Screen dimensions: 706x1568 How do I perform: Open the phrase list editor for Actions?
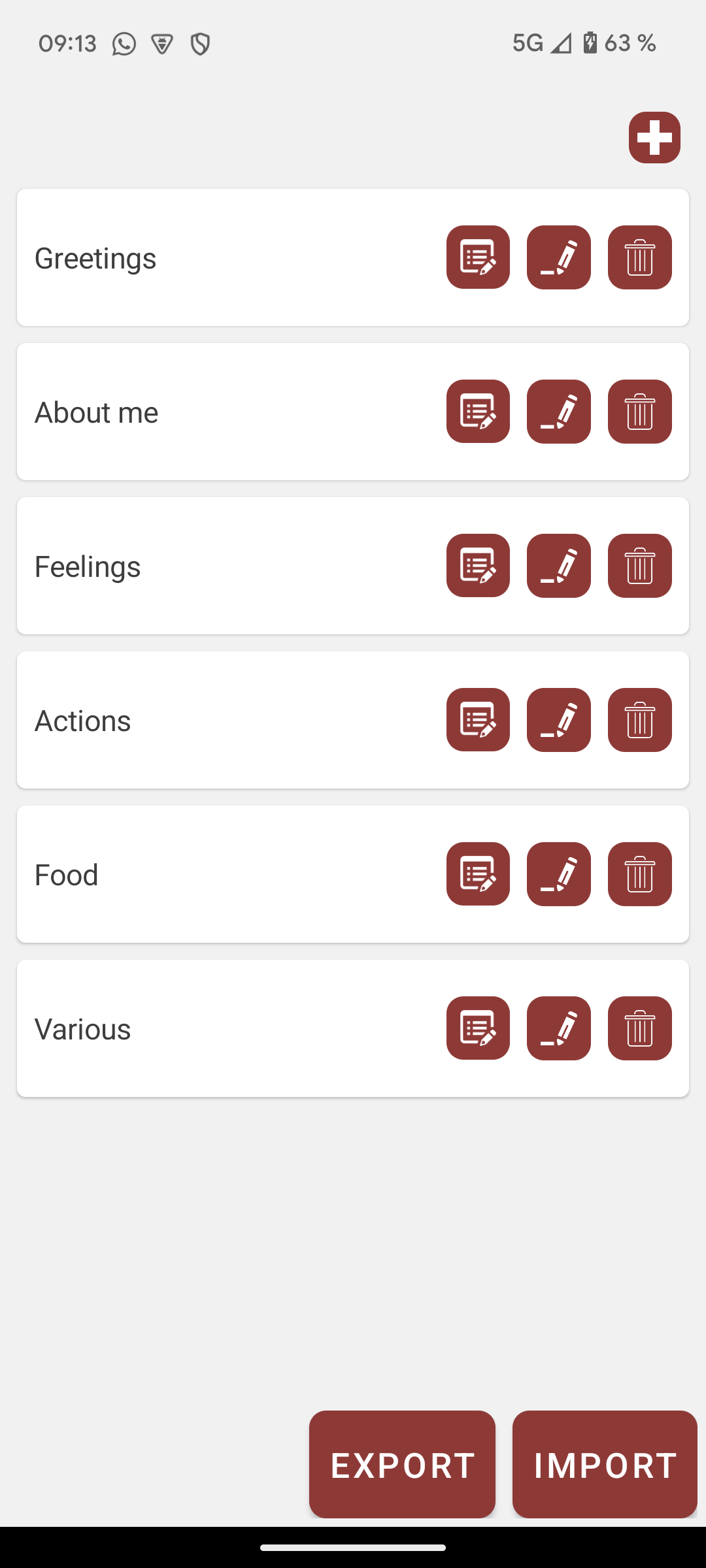point(478,720)
